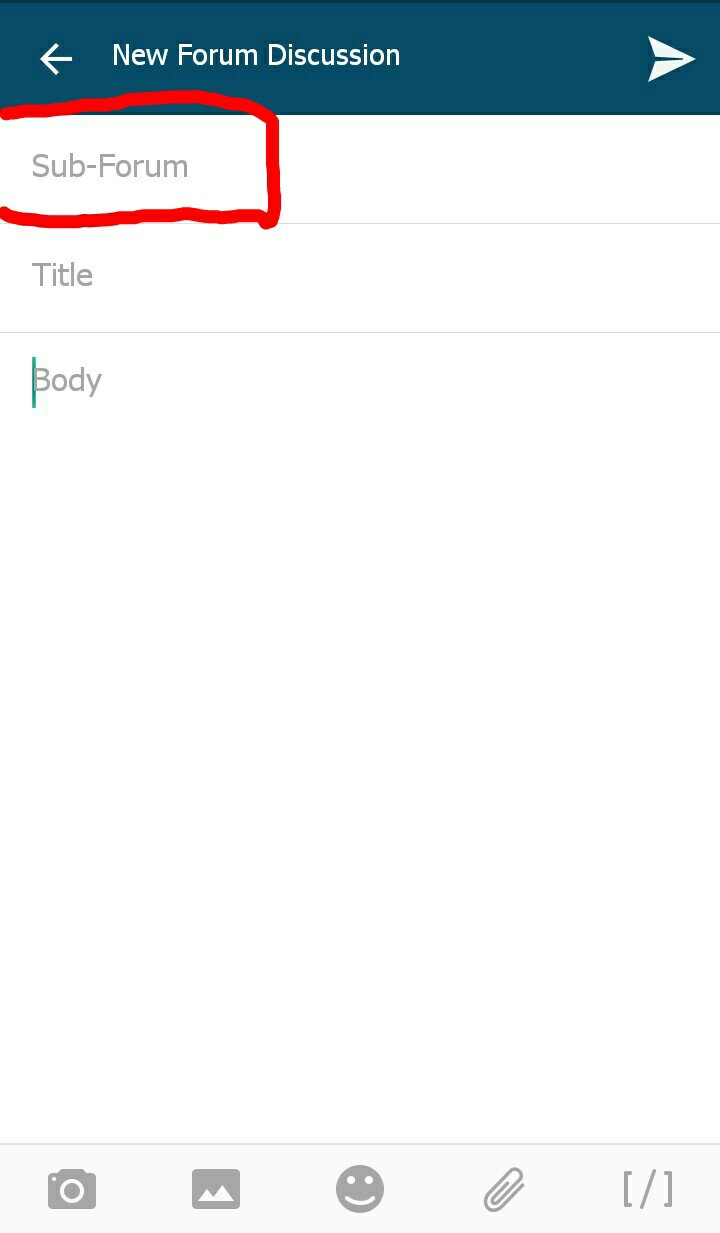The height and width of the screenshot is (1233, 720).
Task: Open the emoji smiley picker
Action: click(360, 1190)
